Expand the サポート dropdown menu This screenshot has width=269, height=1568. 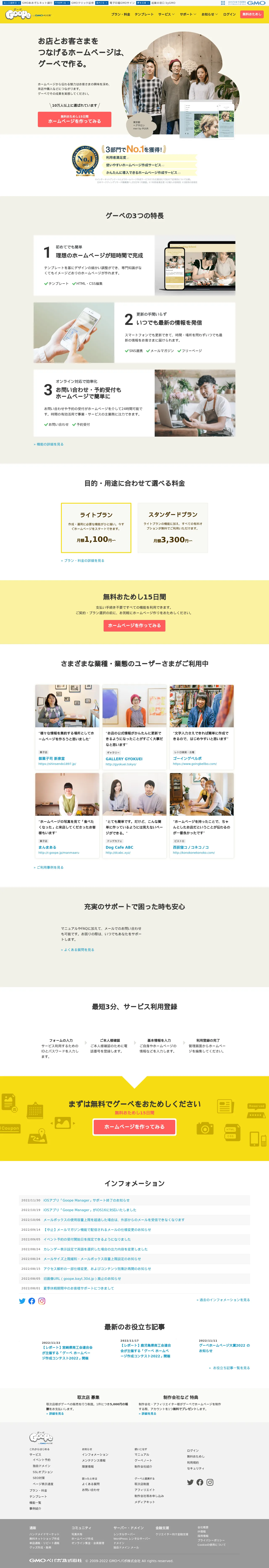pyautogui.click(x=187, y=14)
